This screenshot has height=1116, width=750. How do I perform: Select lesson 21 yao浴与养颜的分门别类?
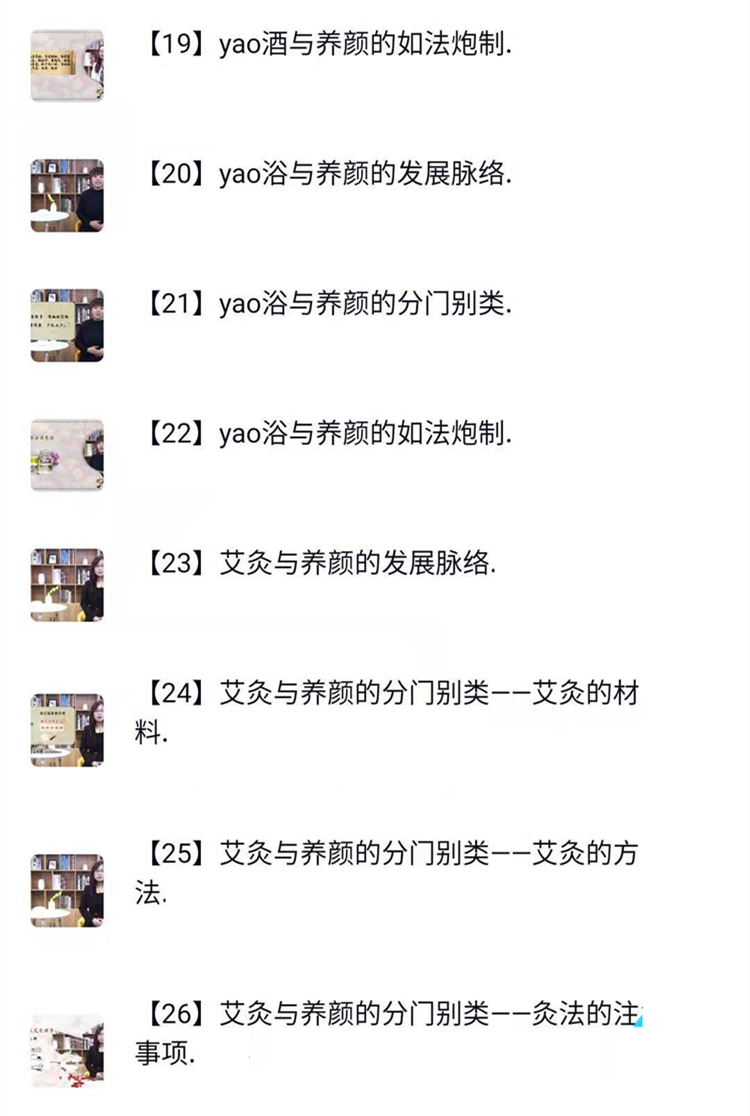(328, 304)
